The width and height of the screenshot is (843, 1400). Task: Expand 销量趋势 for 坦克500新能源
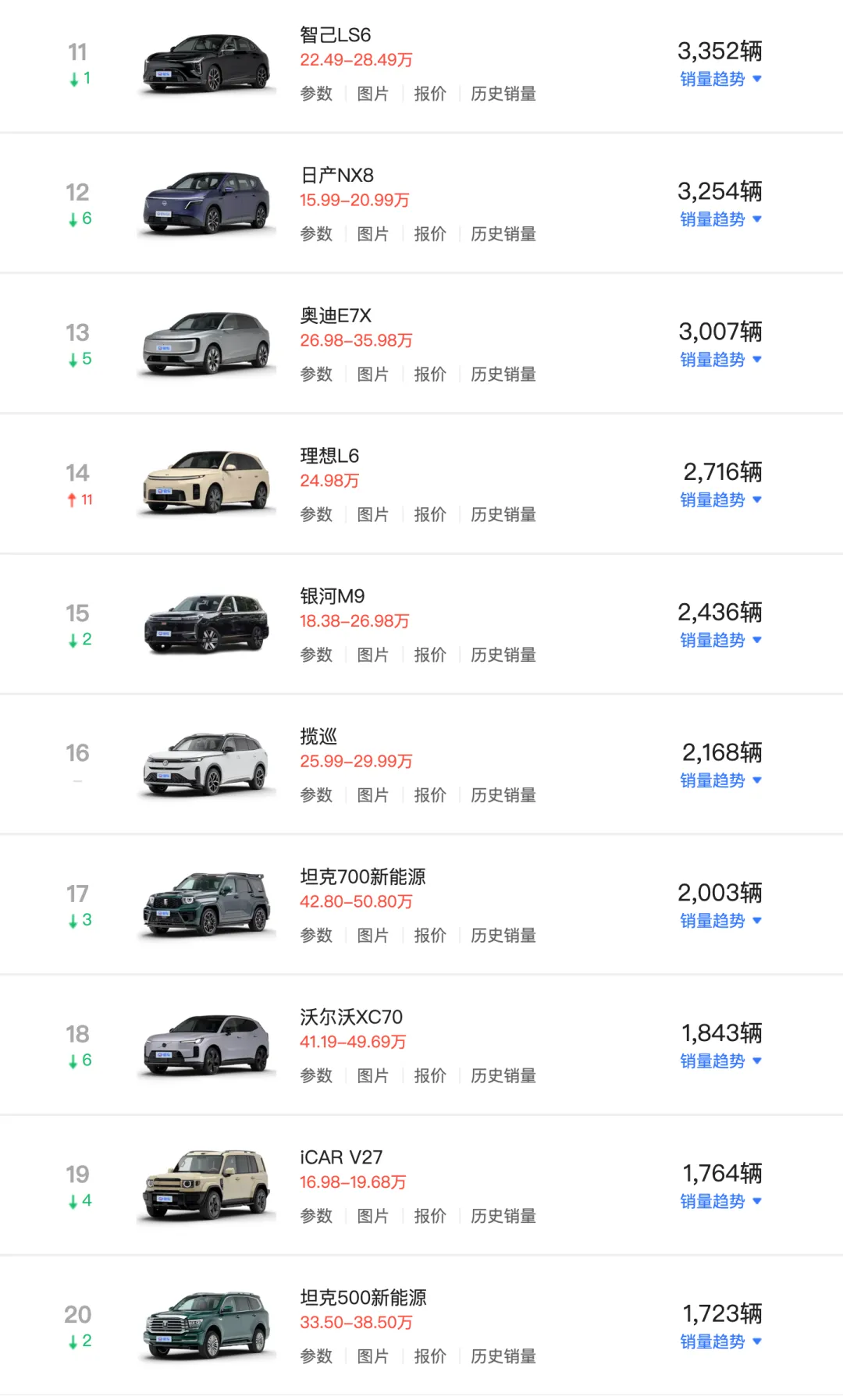click(x=720, y=1341)
